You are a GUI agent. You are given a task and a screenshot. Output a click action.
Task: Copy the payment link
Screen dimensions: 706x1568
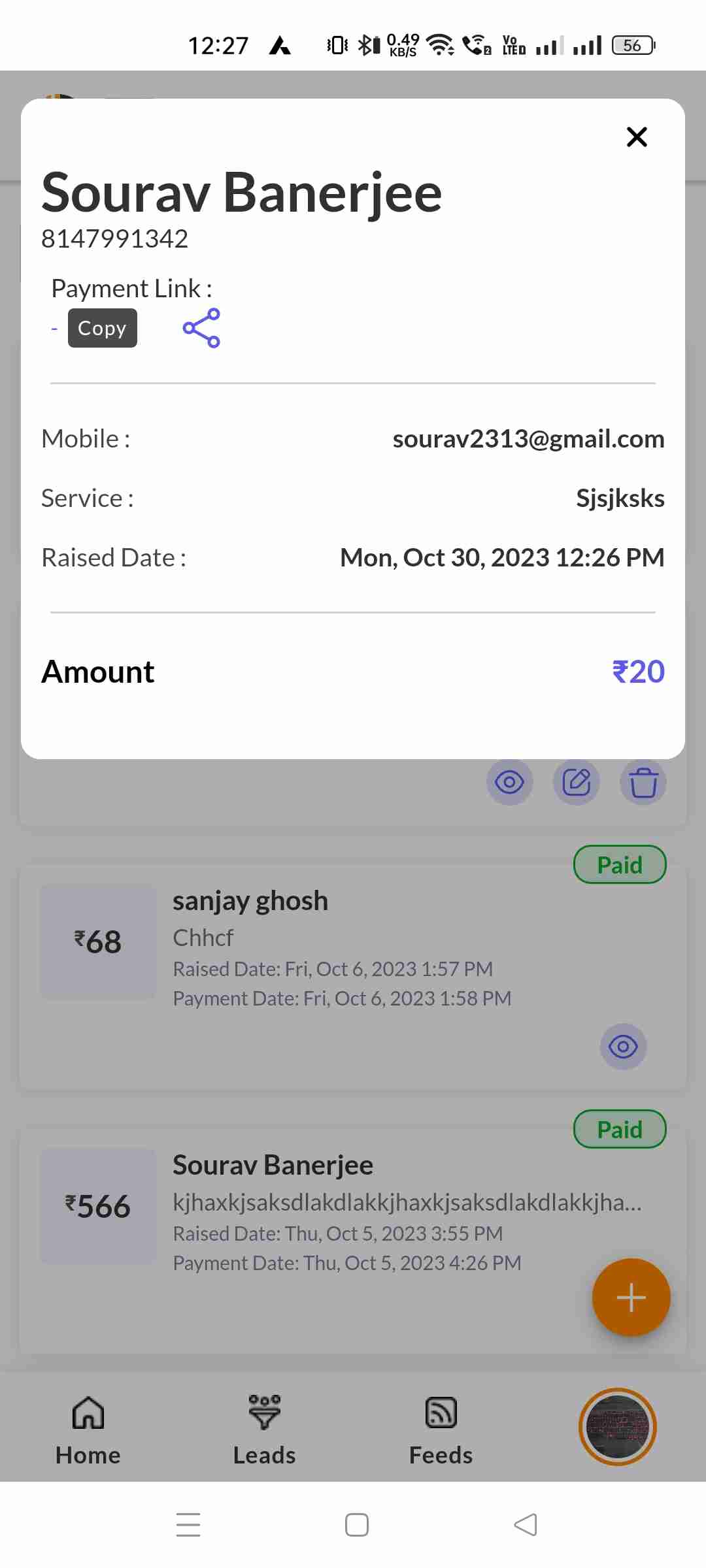pyautogui.click(x=102, y=328)
